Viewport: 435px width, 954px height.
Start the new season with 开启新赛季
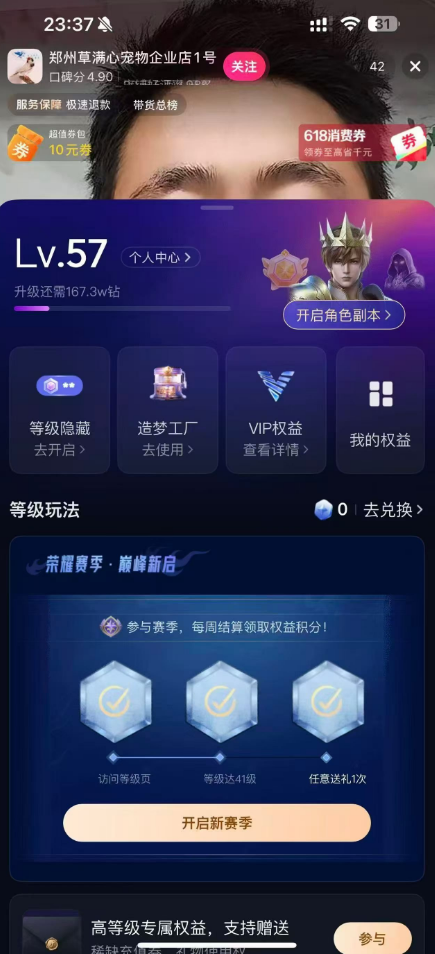tap(217, 823)
